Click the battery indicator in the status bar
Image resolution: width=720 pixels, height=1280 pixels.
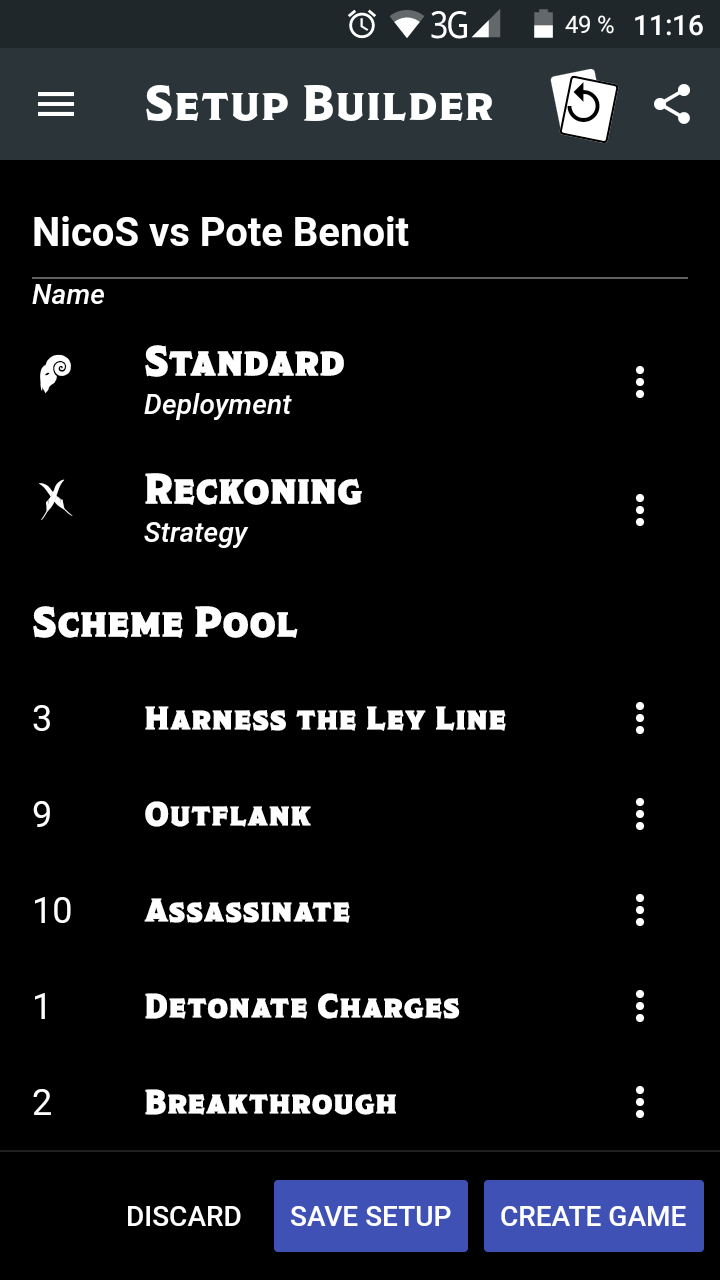click(x=543, y=24)
